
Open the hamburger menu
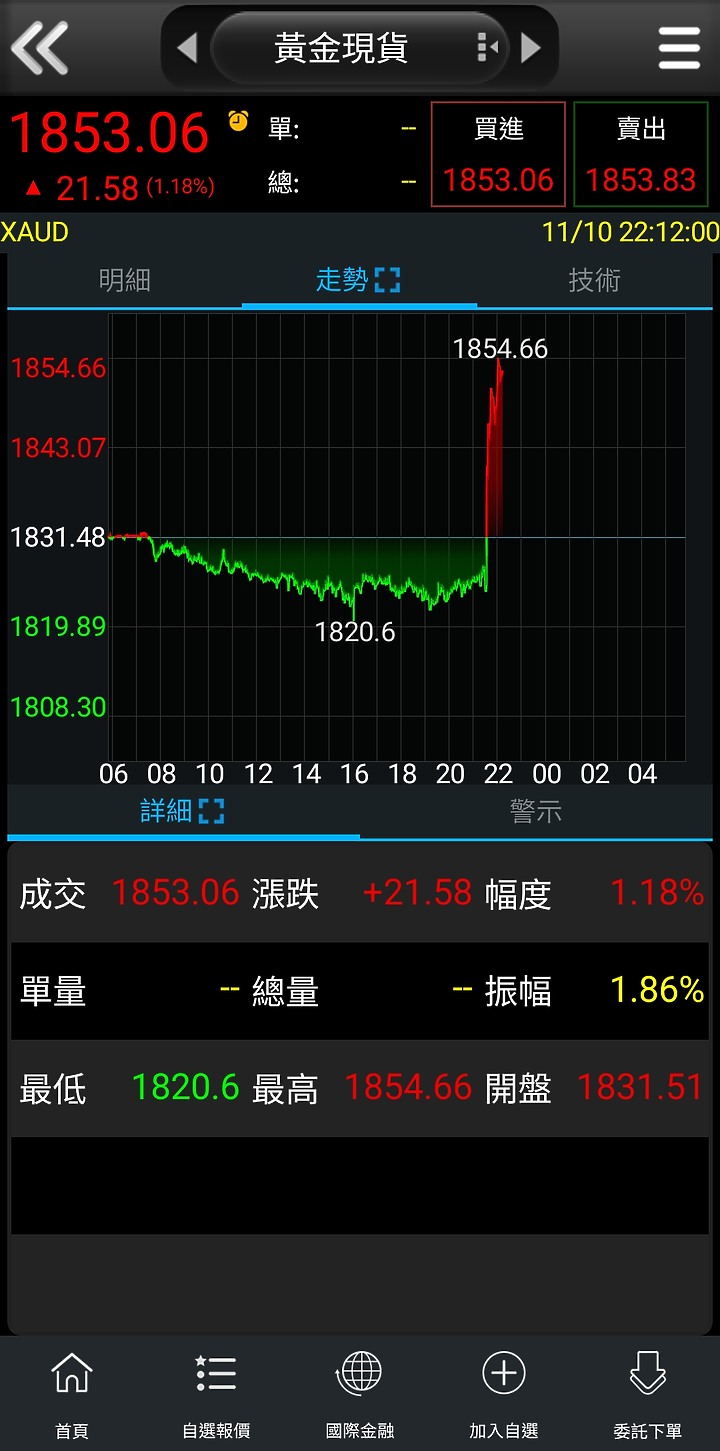click(679, 47)
